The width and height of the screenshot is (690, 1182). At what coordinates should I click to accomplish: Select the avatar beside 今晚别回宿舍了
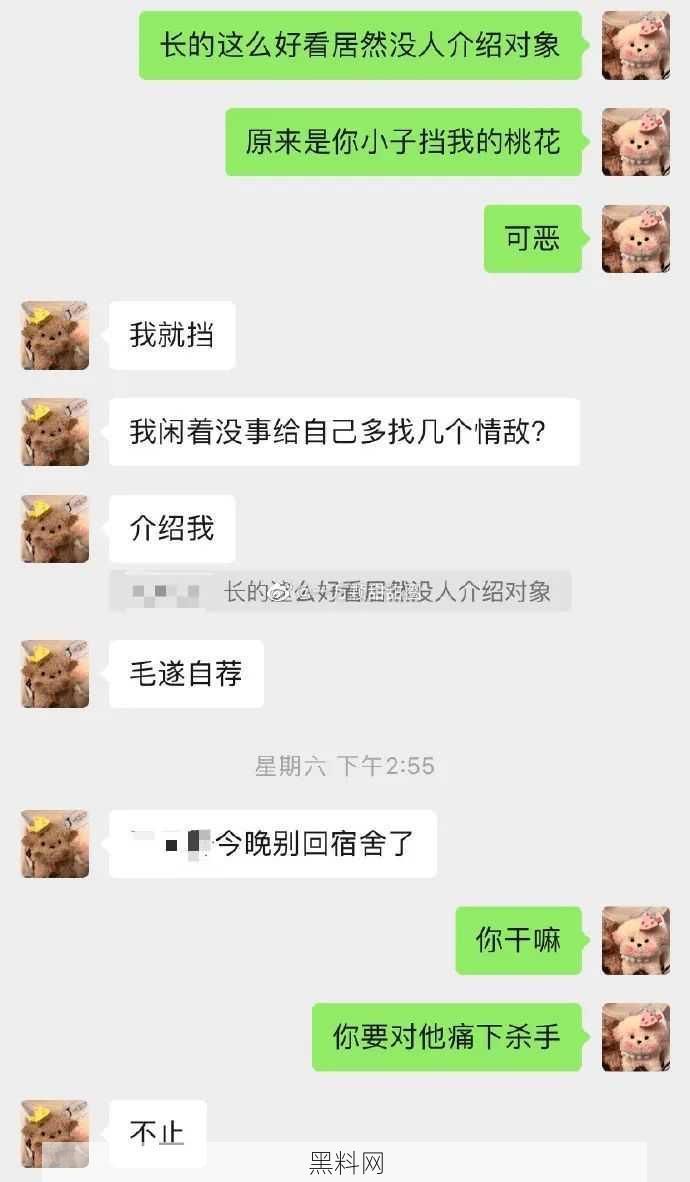55,844
